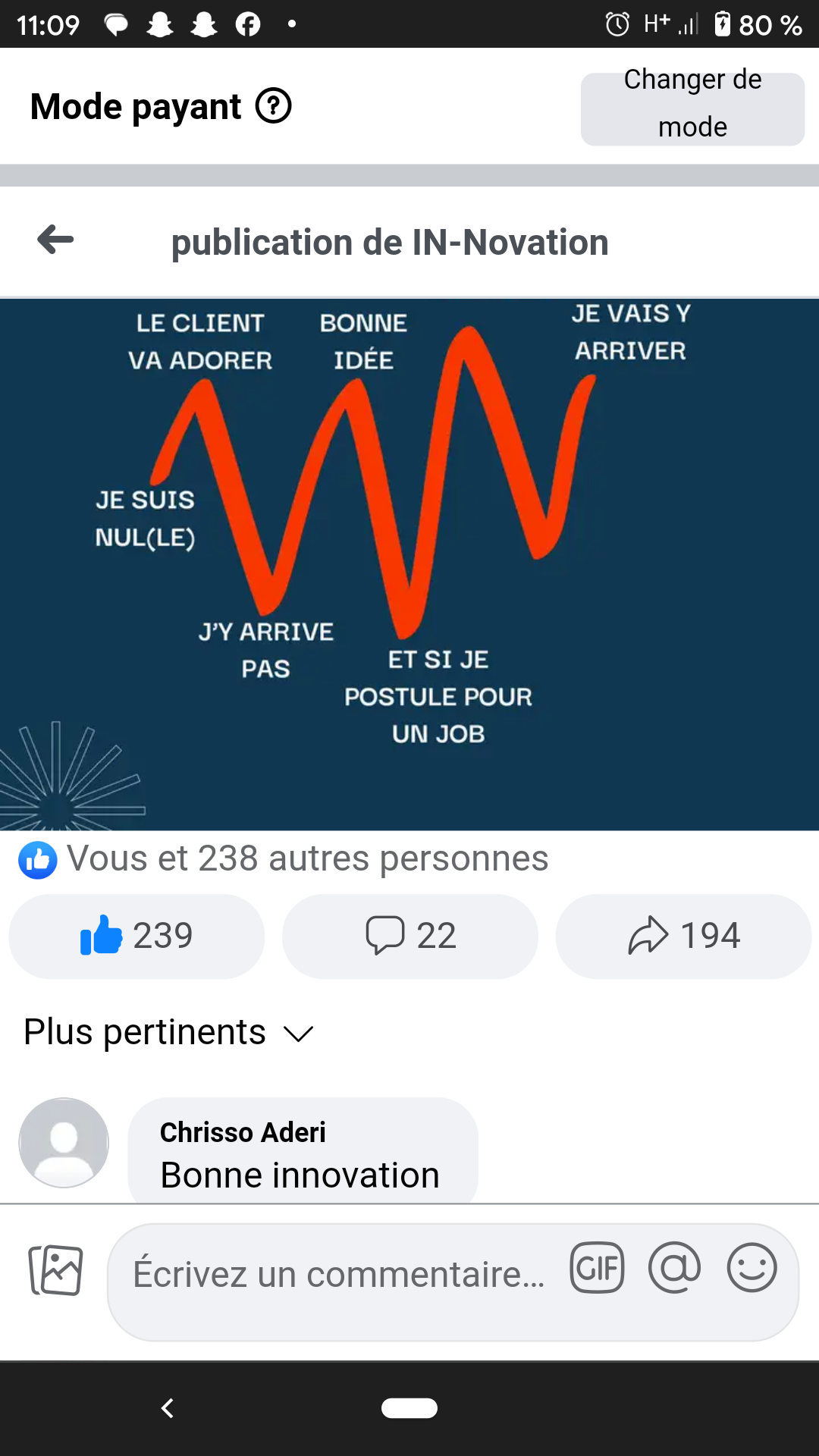The image size is (819, 1456).
Task: Open the Mode payant help icon
Action: (x=273, y=106)
